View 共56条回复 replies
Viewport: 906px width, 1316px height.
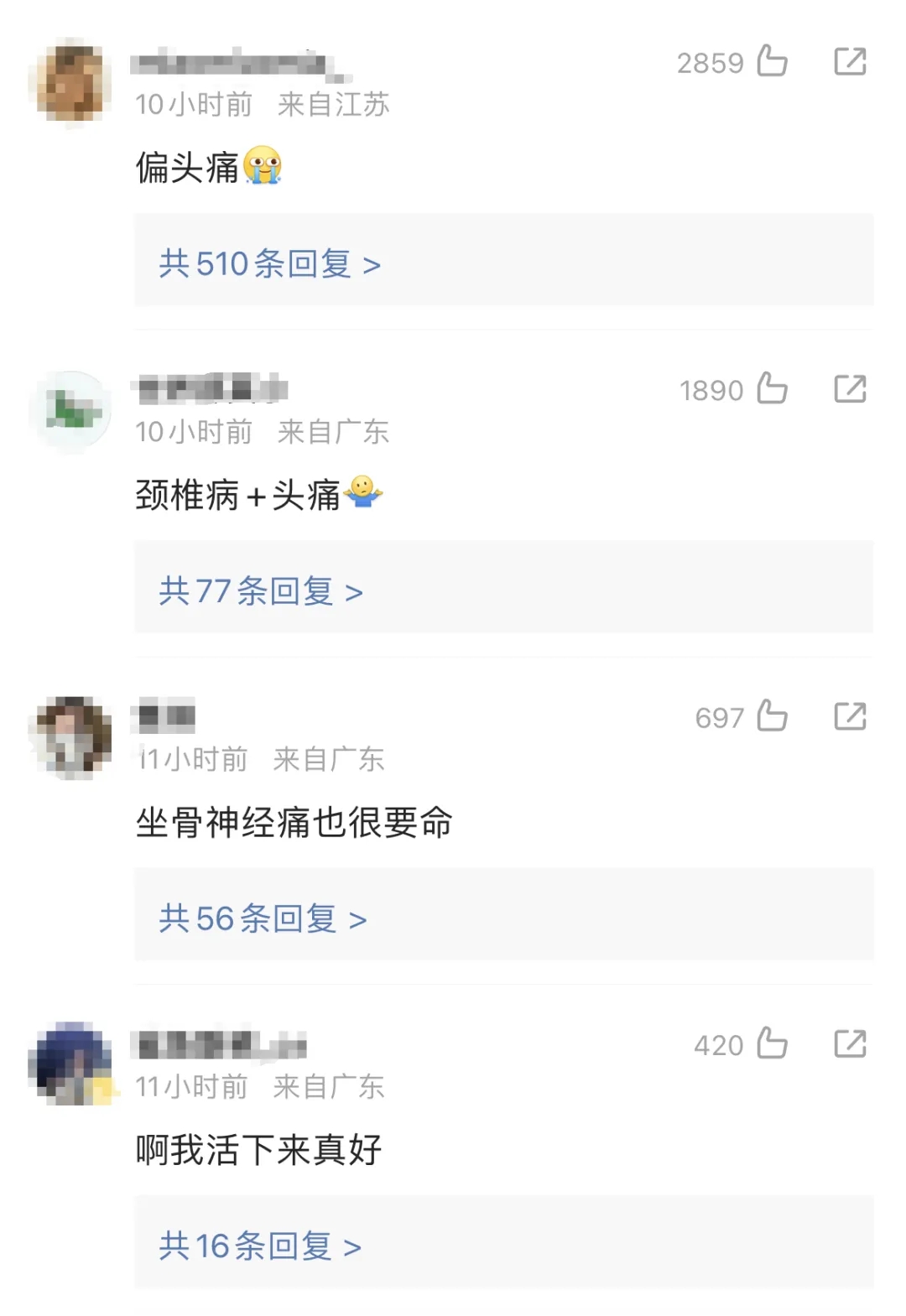tap(262, 919)
